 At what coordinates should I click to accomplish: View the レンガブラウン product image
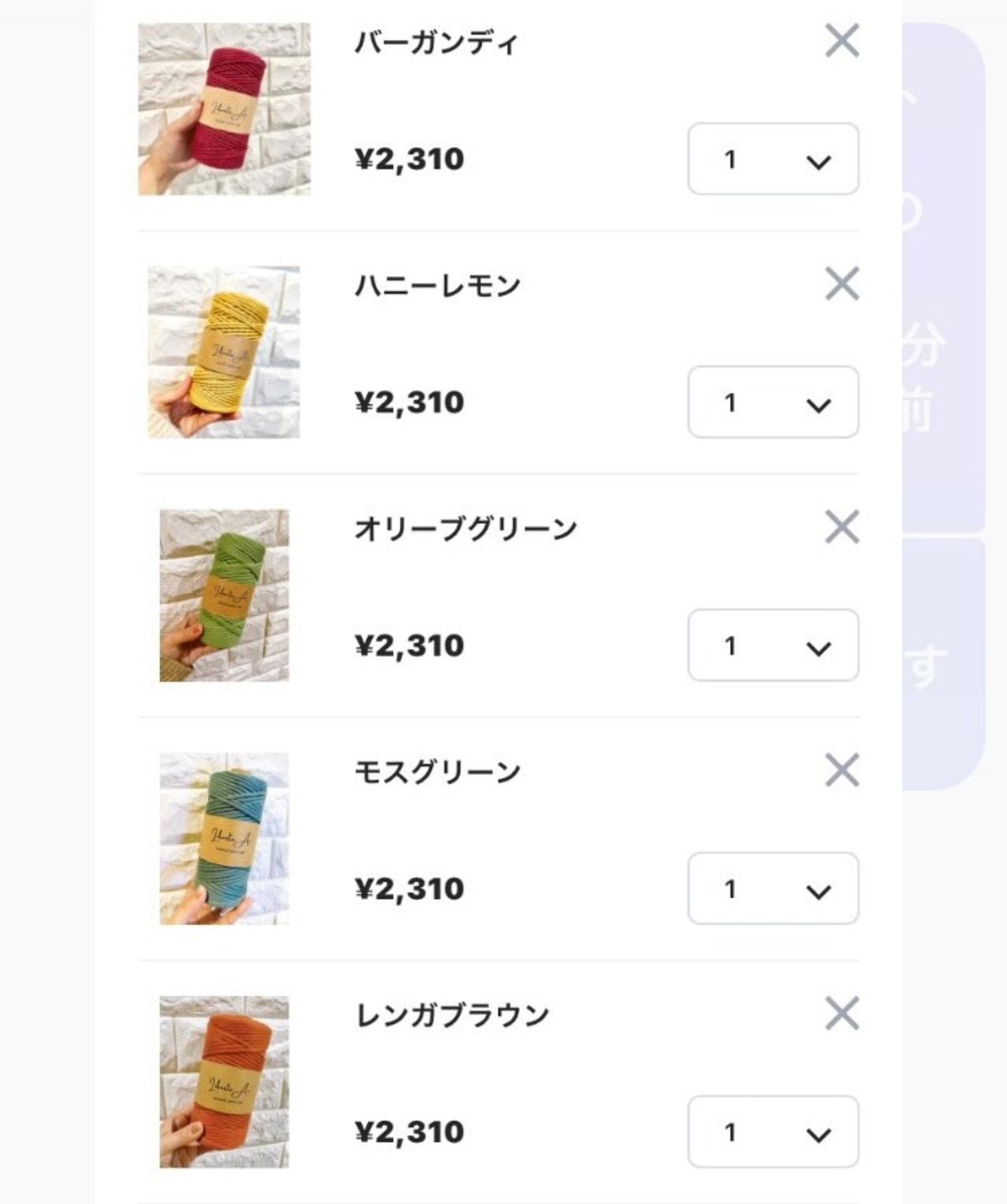pyautogui.click(x=224, y=1082)
